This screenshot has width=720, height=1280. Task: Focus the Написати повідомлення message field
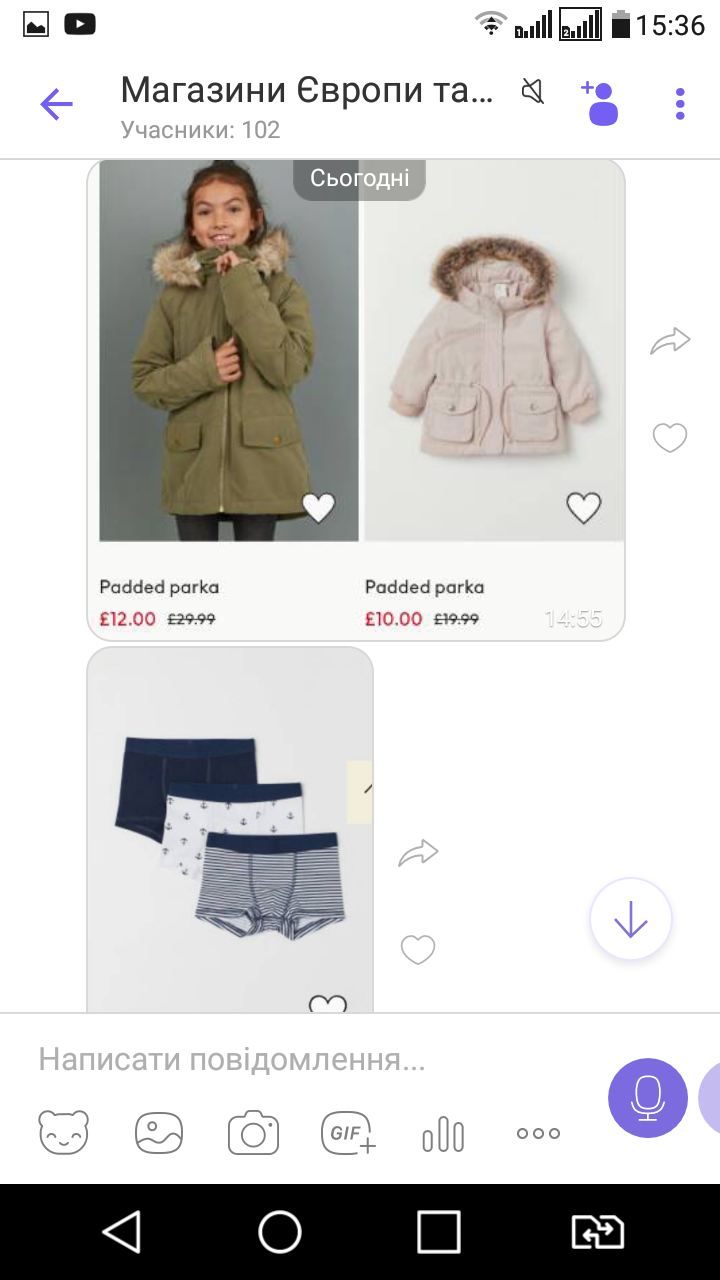pyautogui.click(x=300, y=1060)
